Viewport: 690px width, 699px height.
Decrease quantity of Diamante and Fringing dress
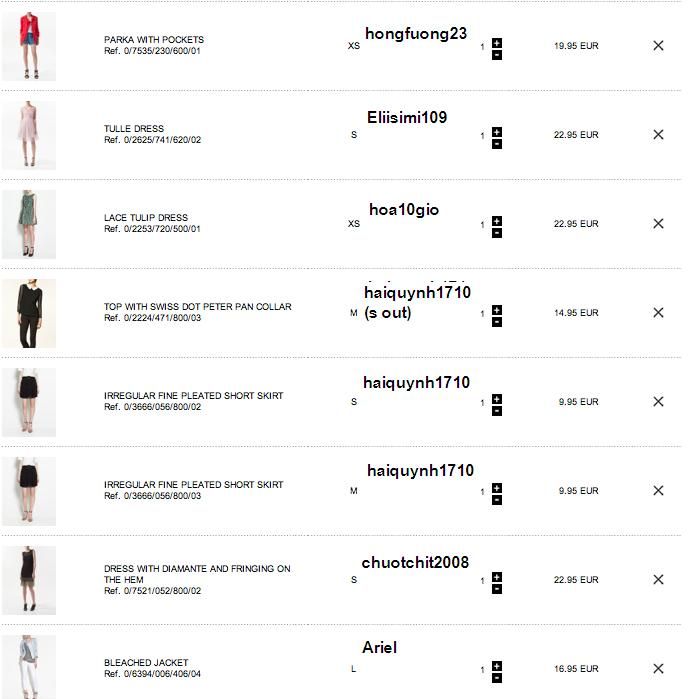coord(497,589)
